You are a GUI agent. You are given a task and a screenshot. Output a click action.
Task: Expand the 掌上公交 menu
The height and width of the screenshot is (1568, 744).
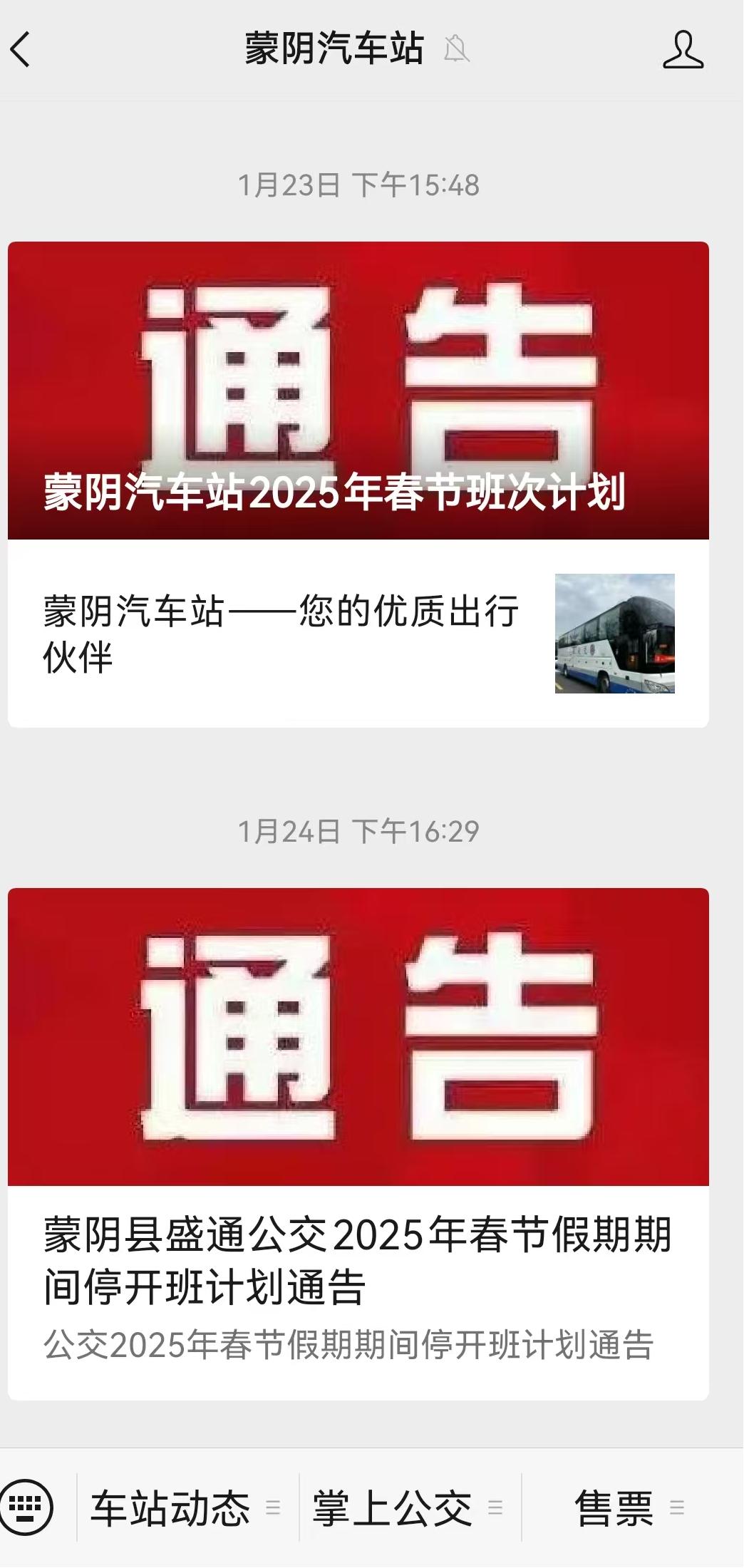(x=408, y=1507)
